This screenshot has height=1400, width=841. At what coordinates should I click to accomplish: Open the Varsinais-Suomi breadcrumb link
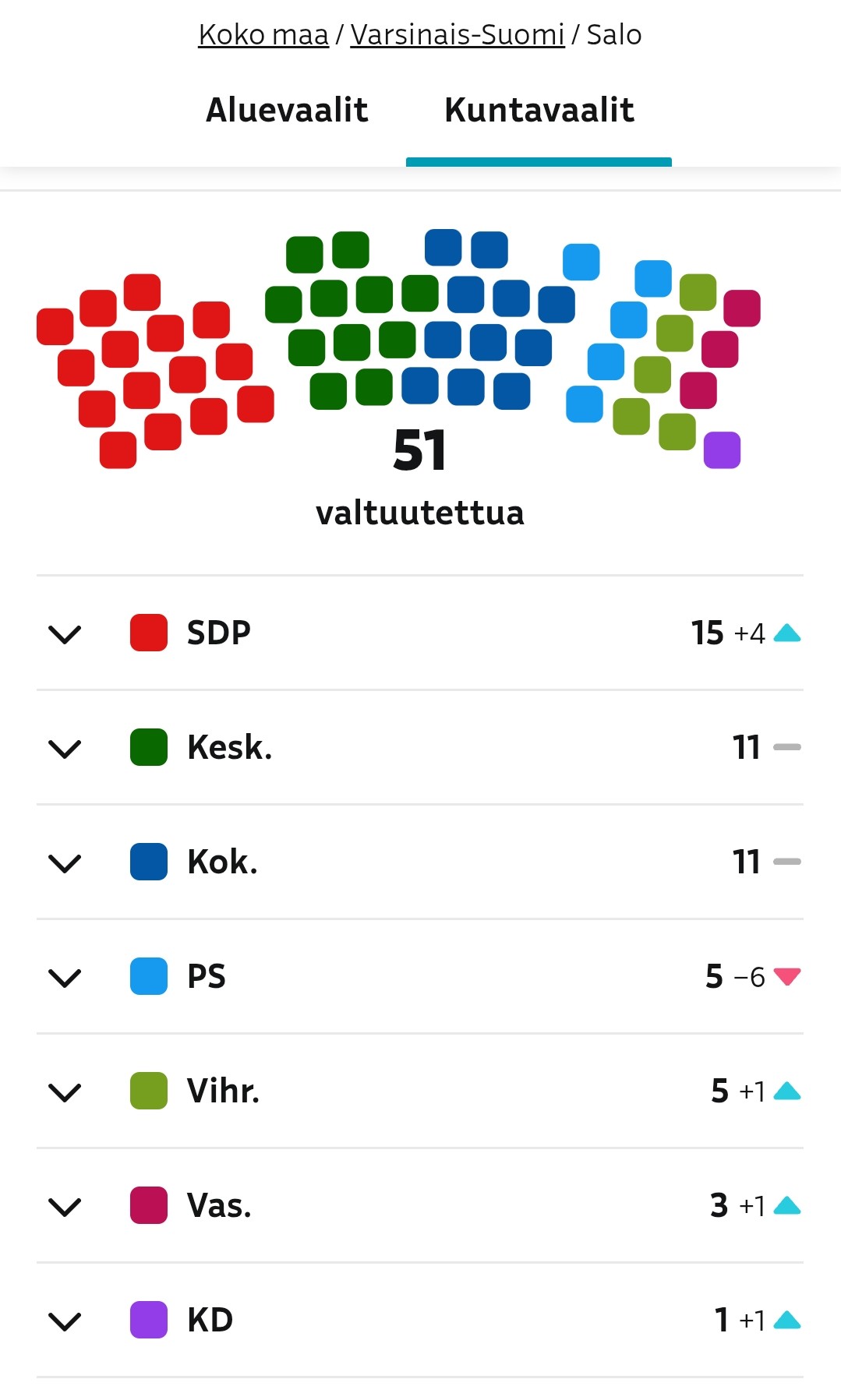(458, 35)
